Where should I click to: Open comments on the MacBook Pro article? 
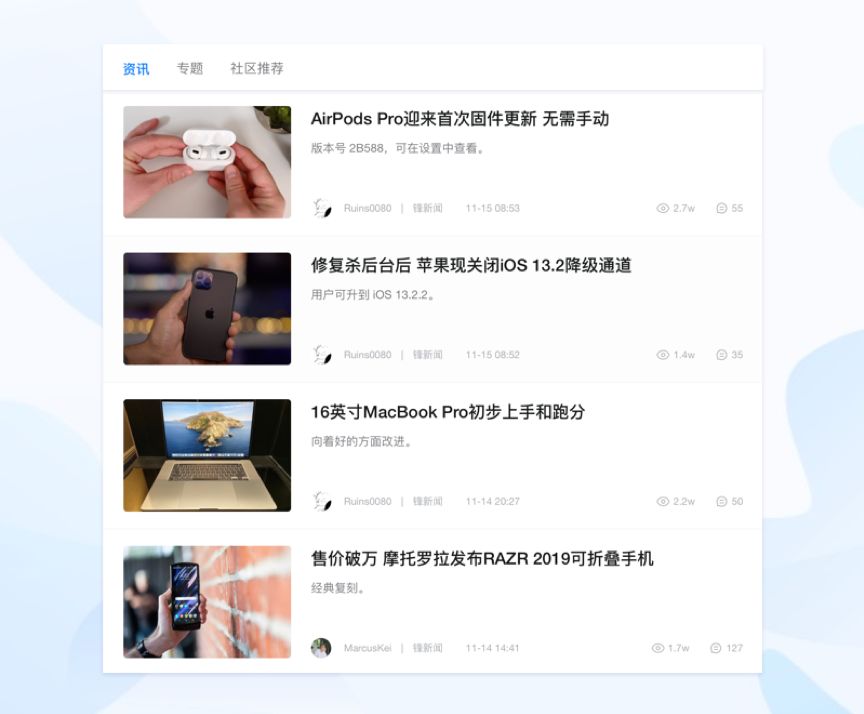730,501
